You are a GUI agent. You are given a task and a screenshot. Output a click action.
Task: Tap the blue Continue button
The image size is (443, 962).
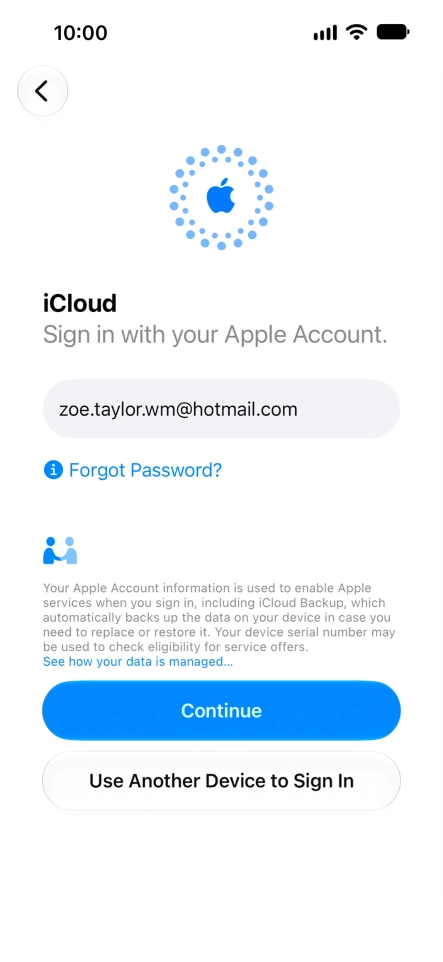click(221, 710)
